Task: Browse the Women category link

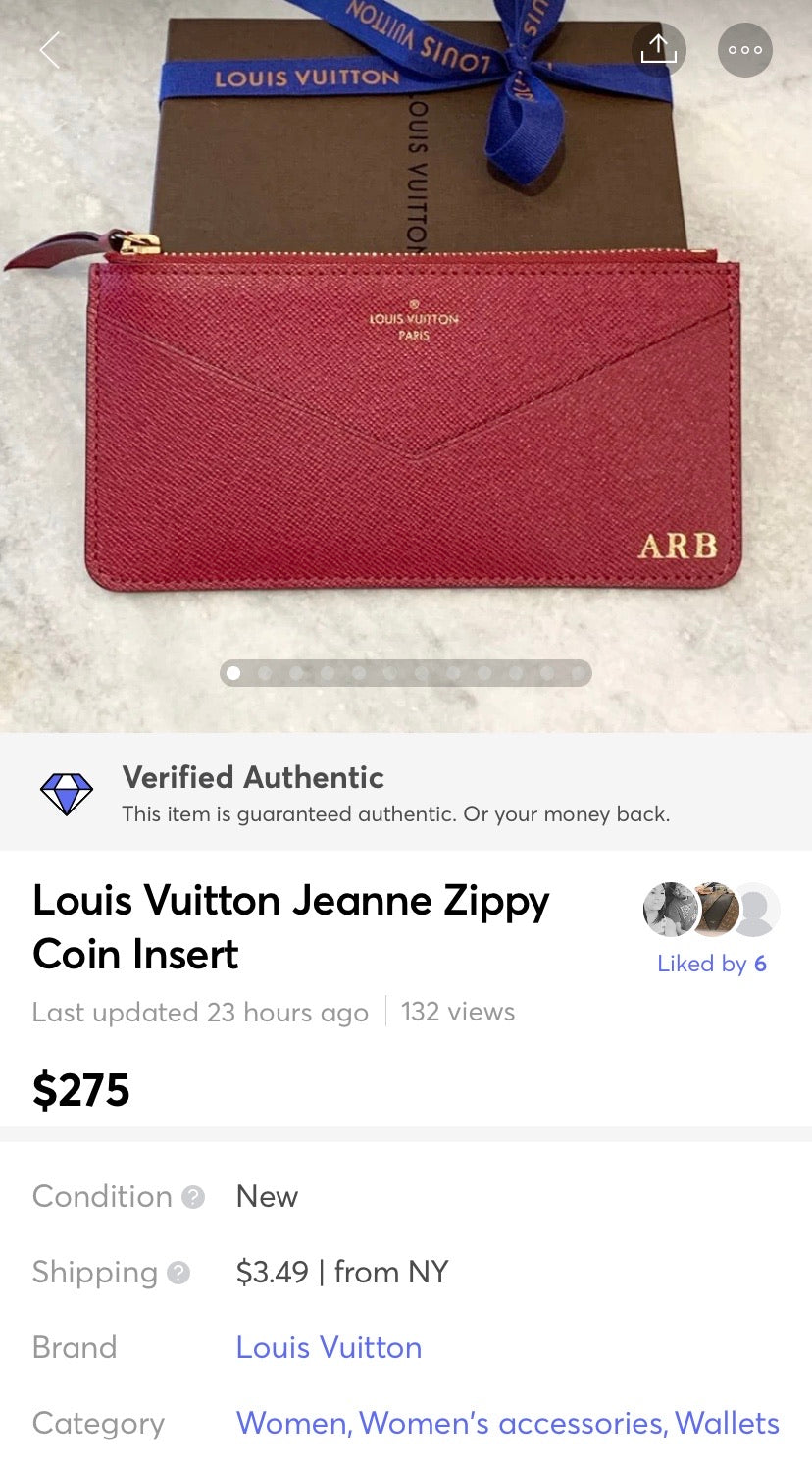Action: click(x=293, y=1423)
